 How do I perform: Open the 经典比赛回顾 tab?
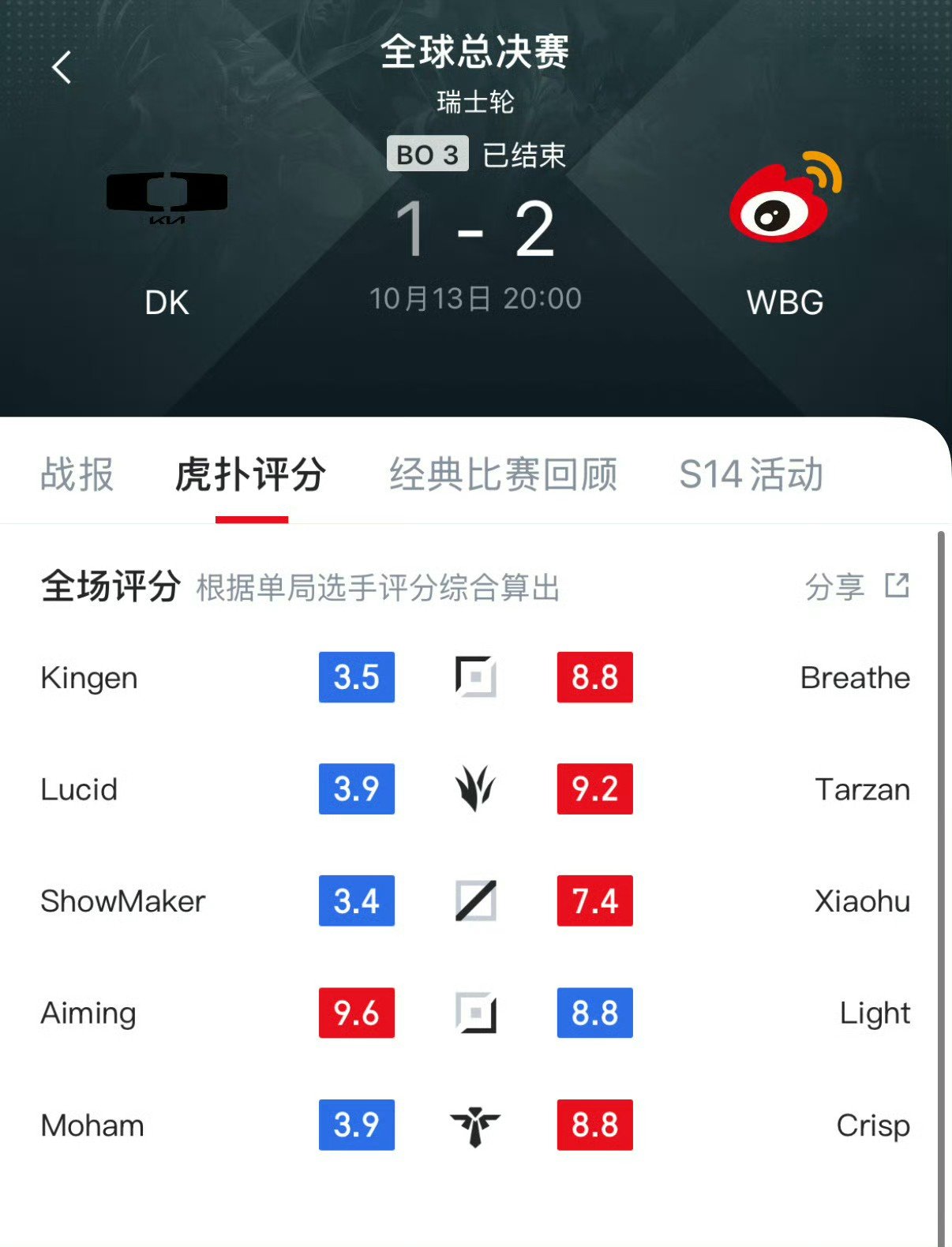click(x=503, y=475)
